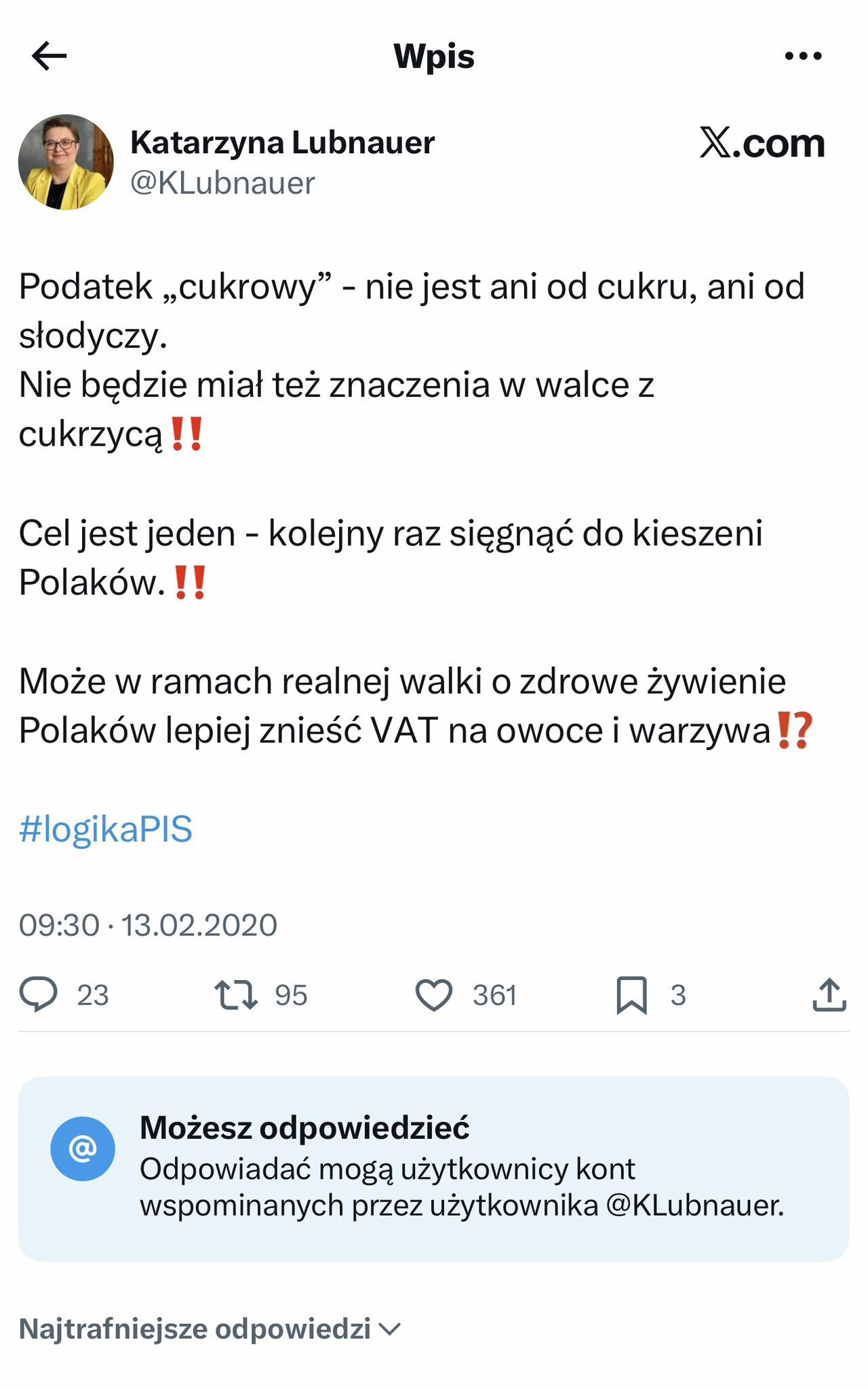
Task: Repost this tweet
Action: (x=236, y=994)
